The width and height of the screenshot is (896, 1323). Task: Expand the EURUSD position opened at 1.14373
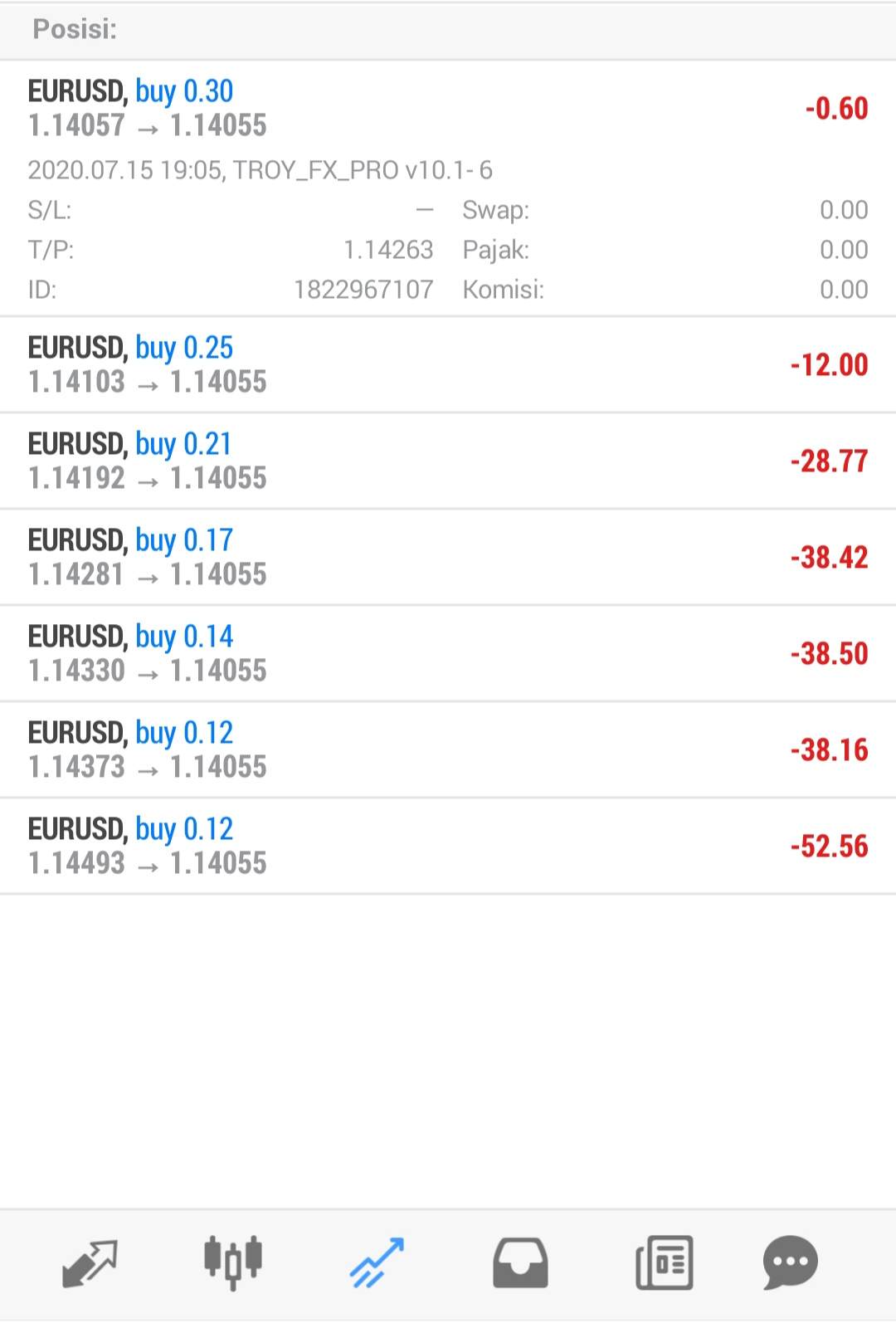tap(448, 749)
